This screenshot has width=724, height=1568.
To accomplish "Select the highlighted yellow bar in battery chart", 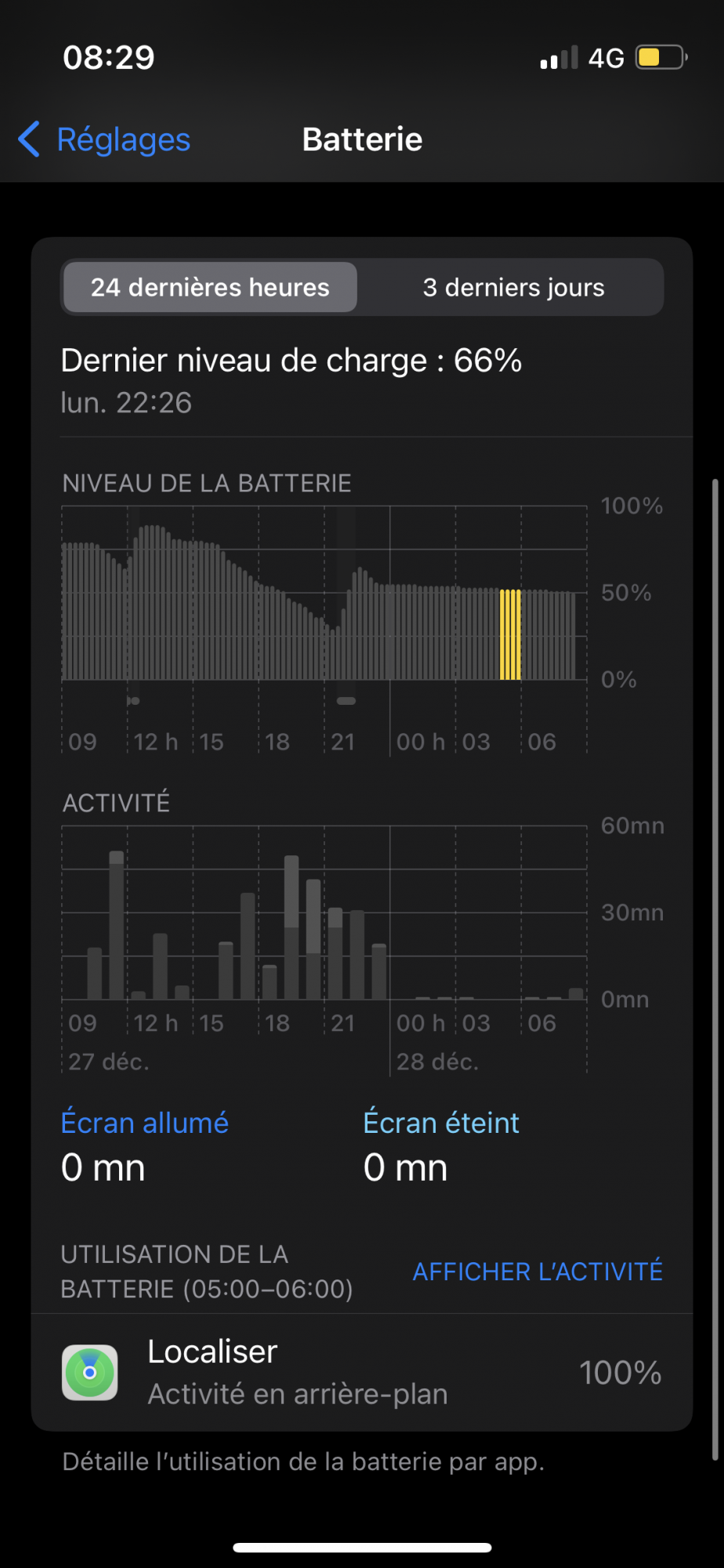I will 510,634.
